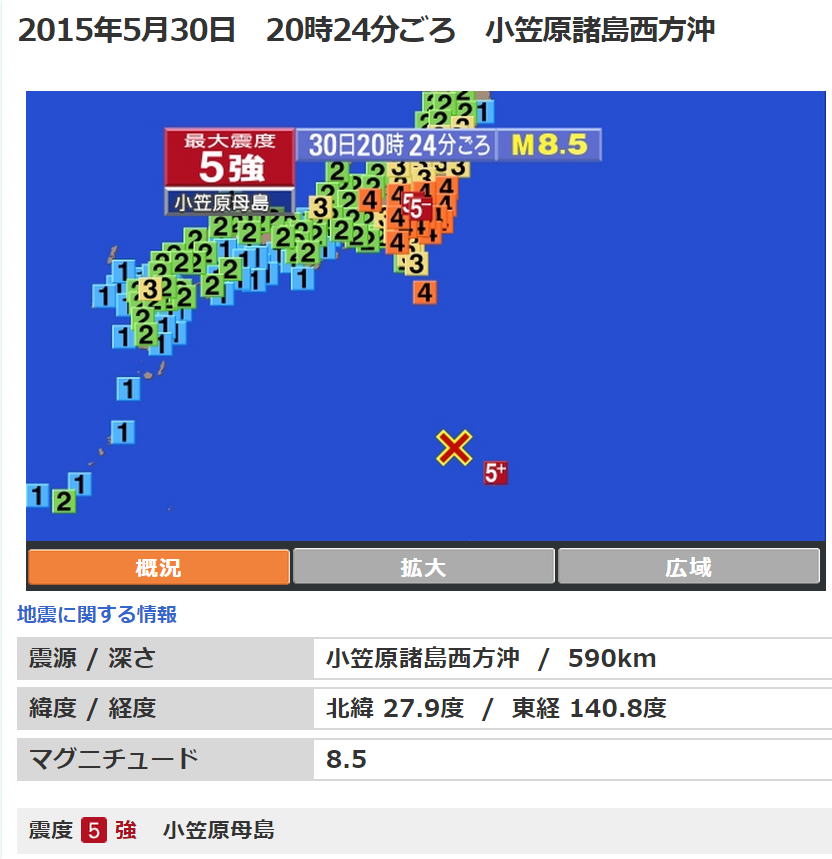Show the 広域 wide-area map
Viewport: 832px width, 859px height.
pyautogui.click(x=689, y=567)
